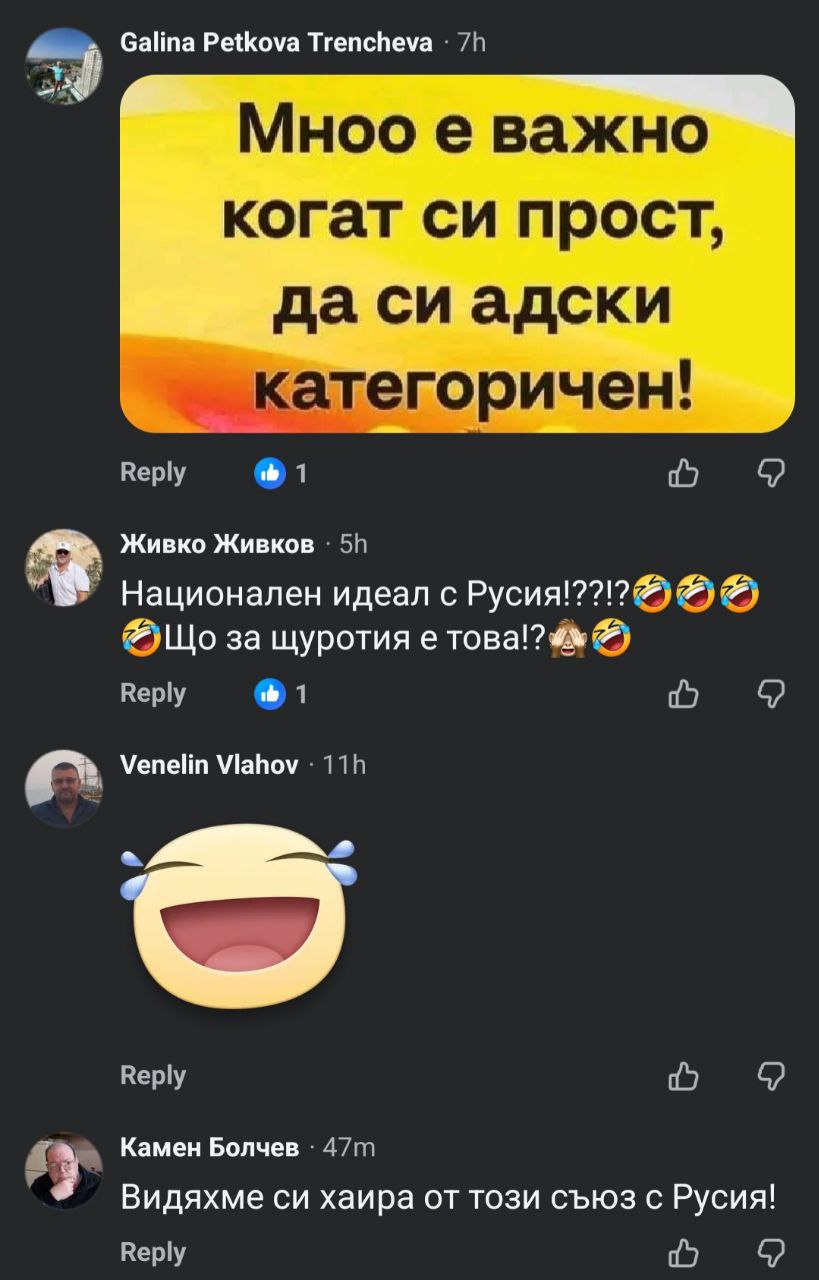Open the meme image in Galina's comment
The image size is (819, 1280).
tap(457, 253)
